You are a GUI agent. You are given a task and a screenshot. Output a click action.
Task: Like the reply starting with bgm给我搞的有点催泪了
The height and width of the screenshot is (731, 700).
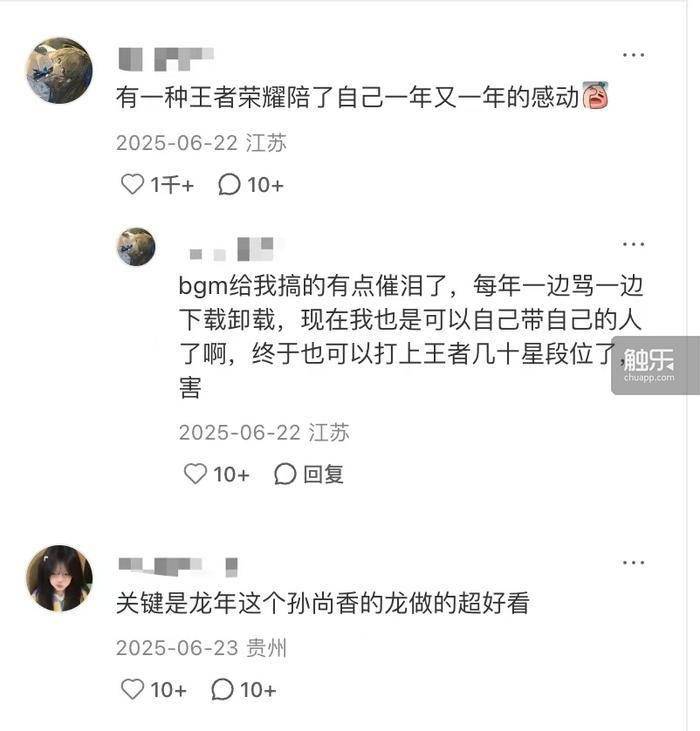tap(196, 474)
